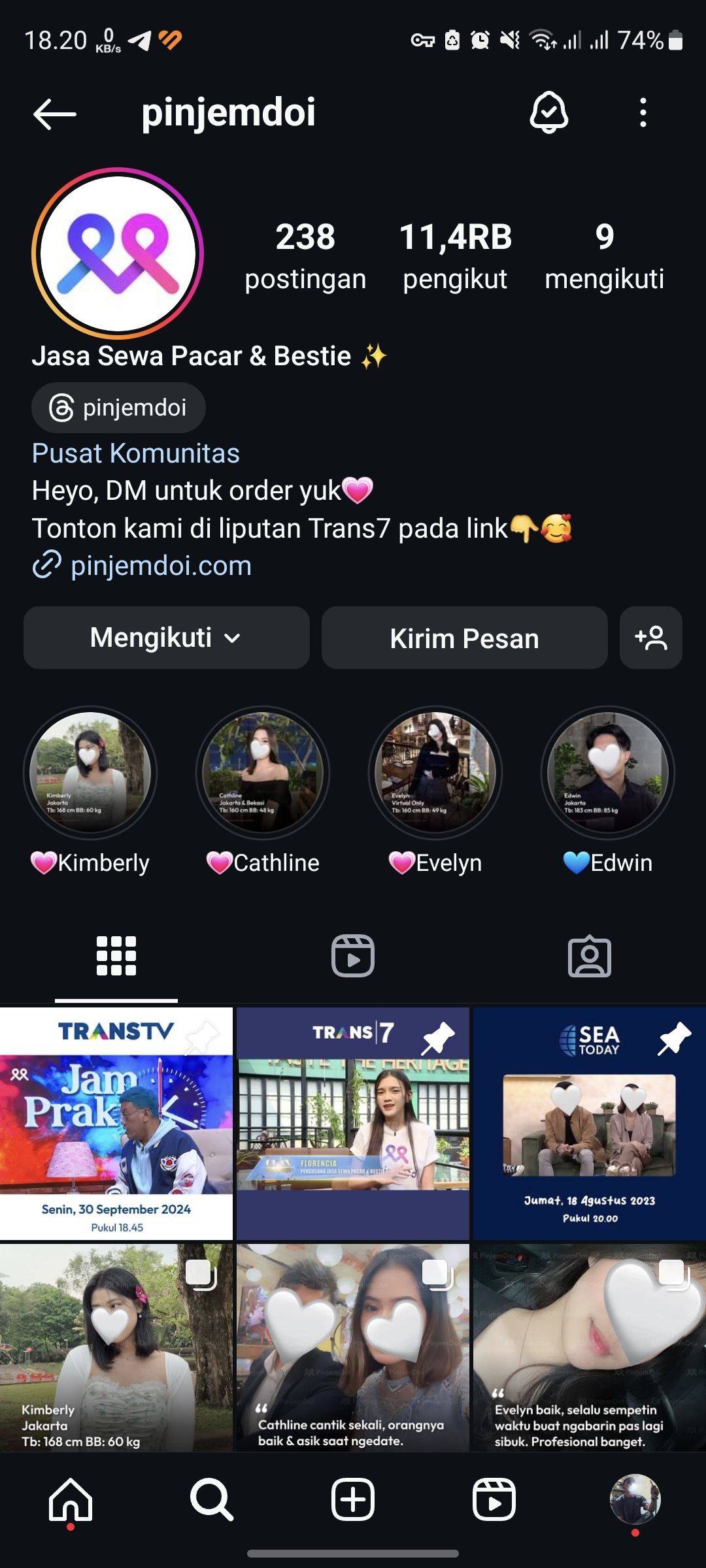This screenshot has height=1568, width=706.
Task: Go to the Home feed
Action: pyautogui.click(x=71, y=1499)
